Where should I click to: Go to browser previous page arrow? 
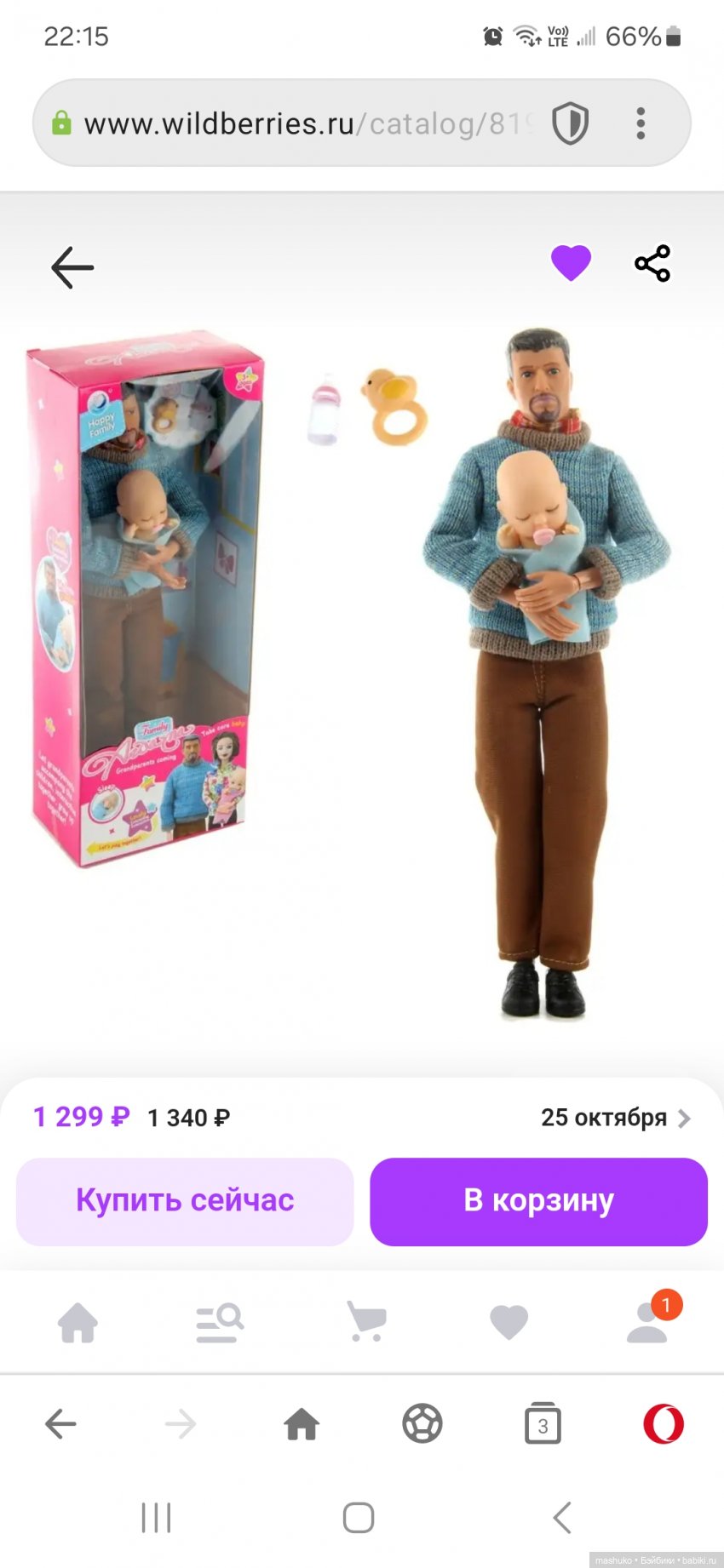click(60, 1423)
